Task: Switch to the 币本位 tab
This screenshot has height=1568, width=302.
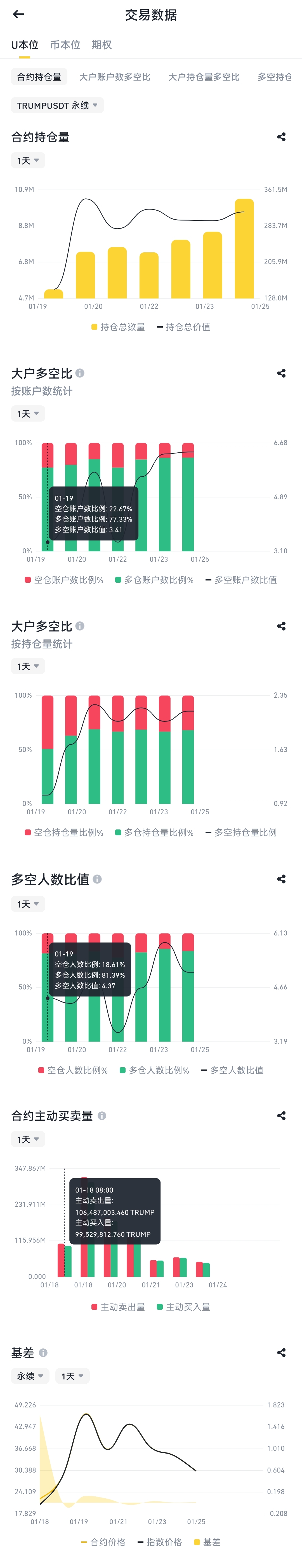Action: (65, 45)
